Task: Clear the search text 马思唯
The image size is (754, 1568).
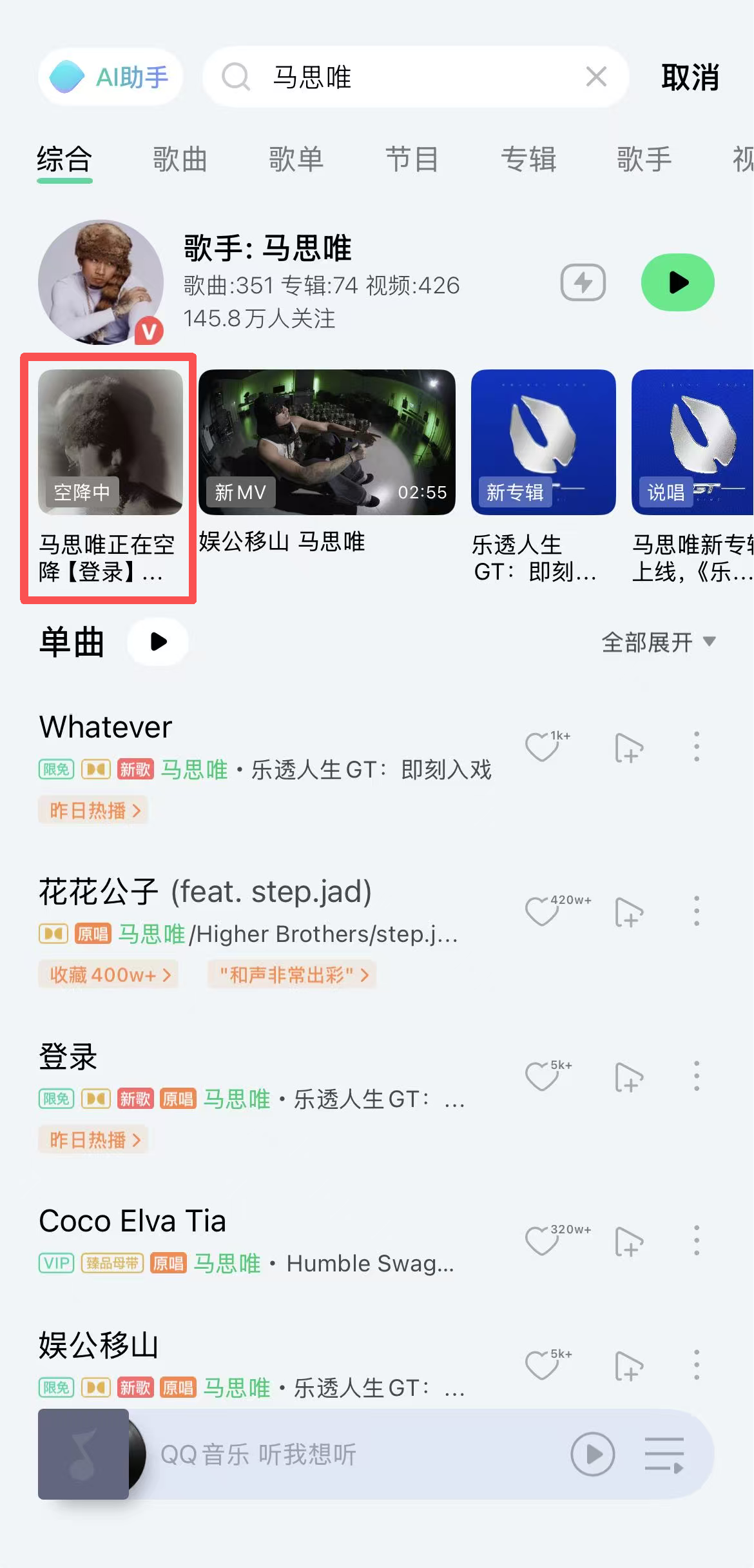Action: pos(596,77)
